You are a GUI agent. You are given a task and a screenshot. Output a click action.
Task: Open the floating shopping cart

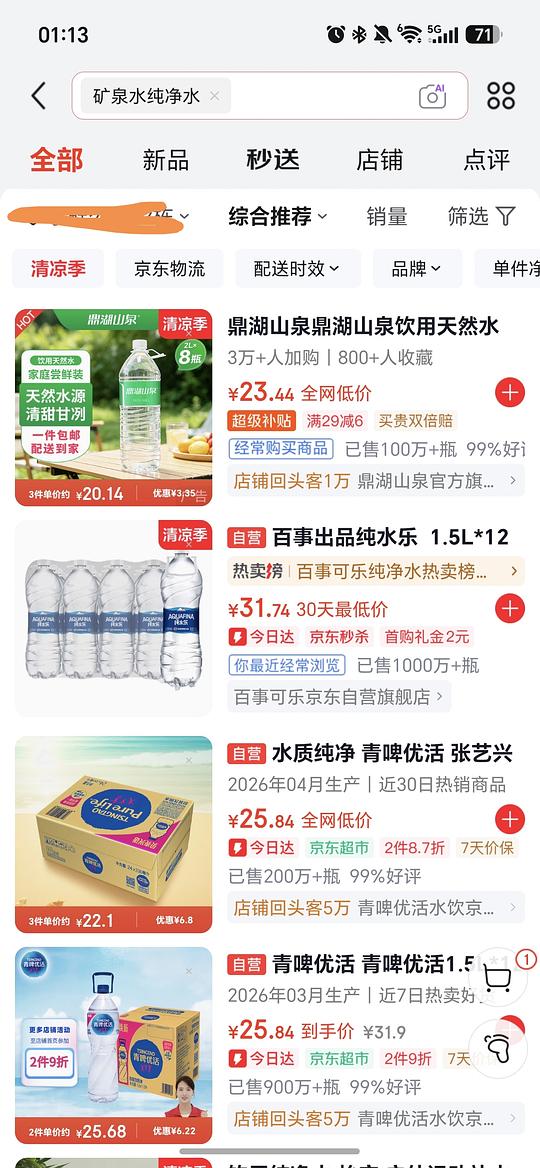point(498,977)
